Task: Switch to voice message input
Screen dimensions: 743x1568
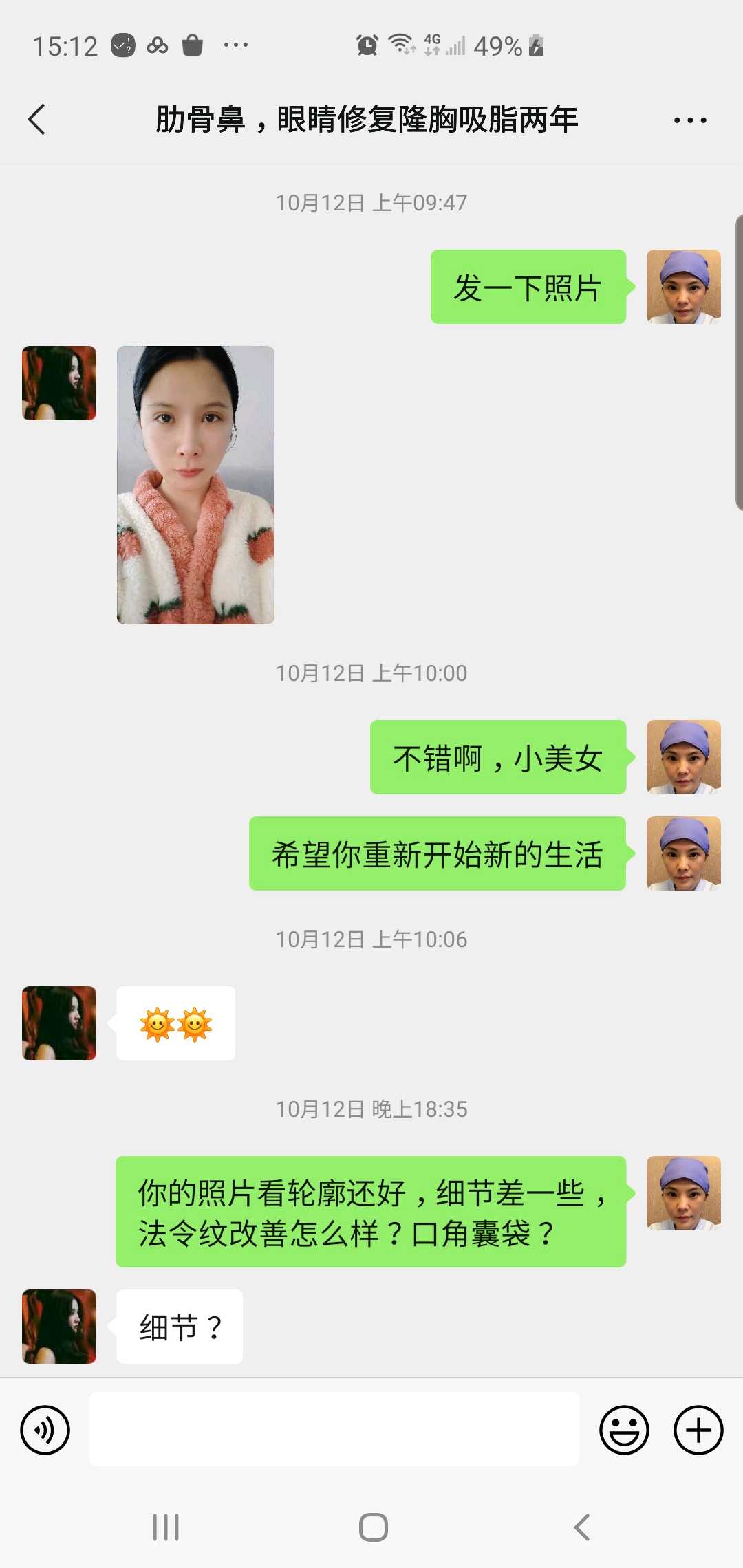Action: [45, 1430]
